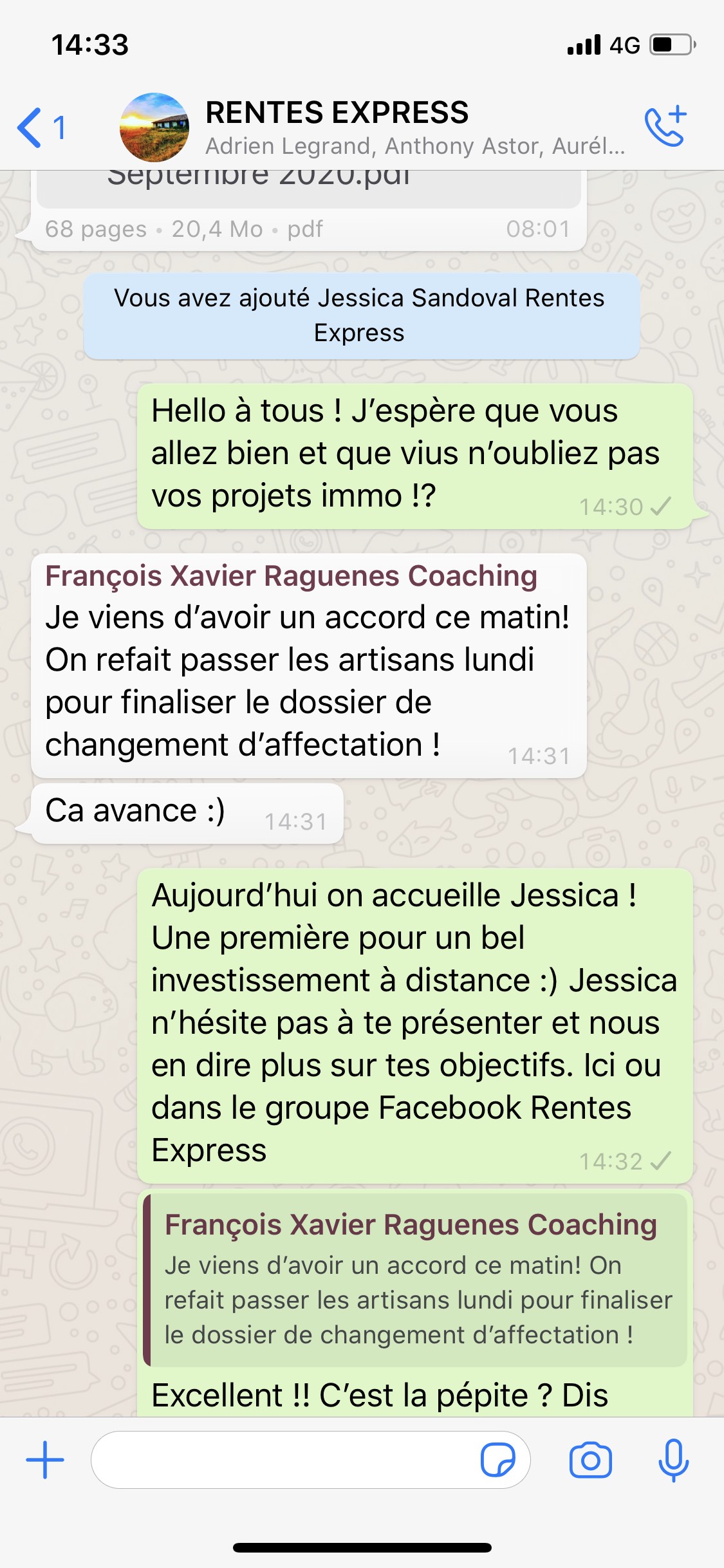This screenshot has width=724, height=1568.
Task: Tap the group profile picture
Action: 154,127
